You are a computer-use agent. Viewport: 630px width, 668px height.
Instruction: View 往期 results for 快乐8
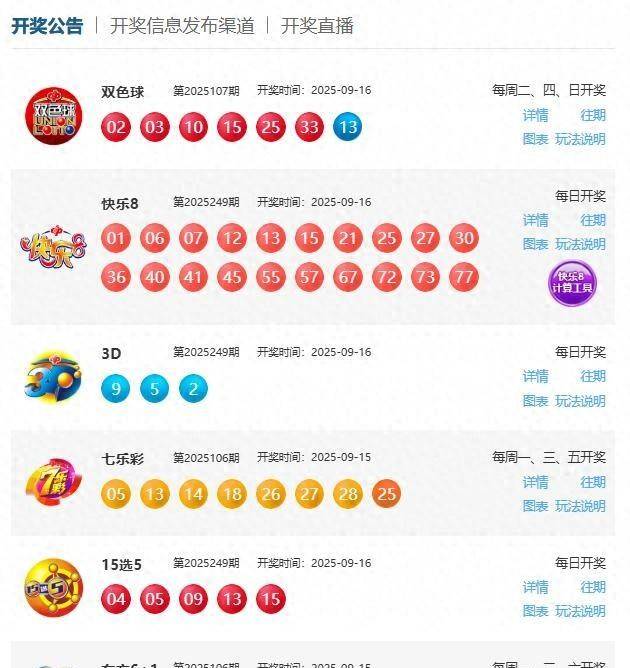coord(593,220)
